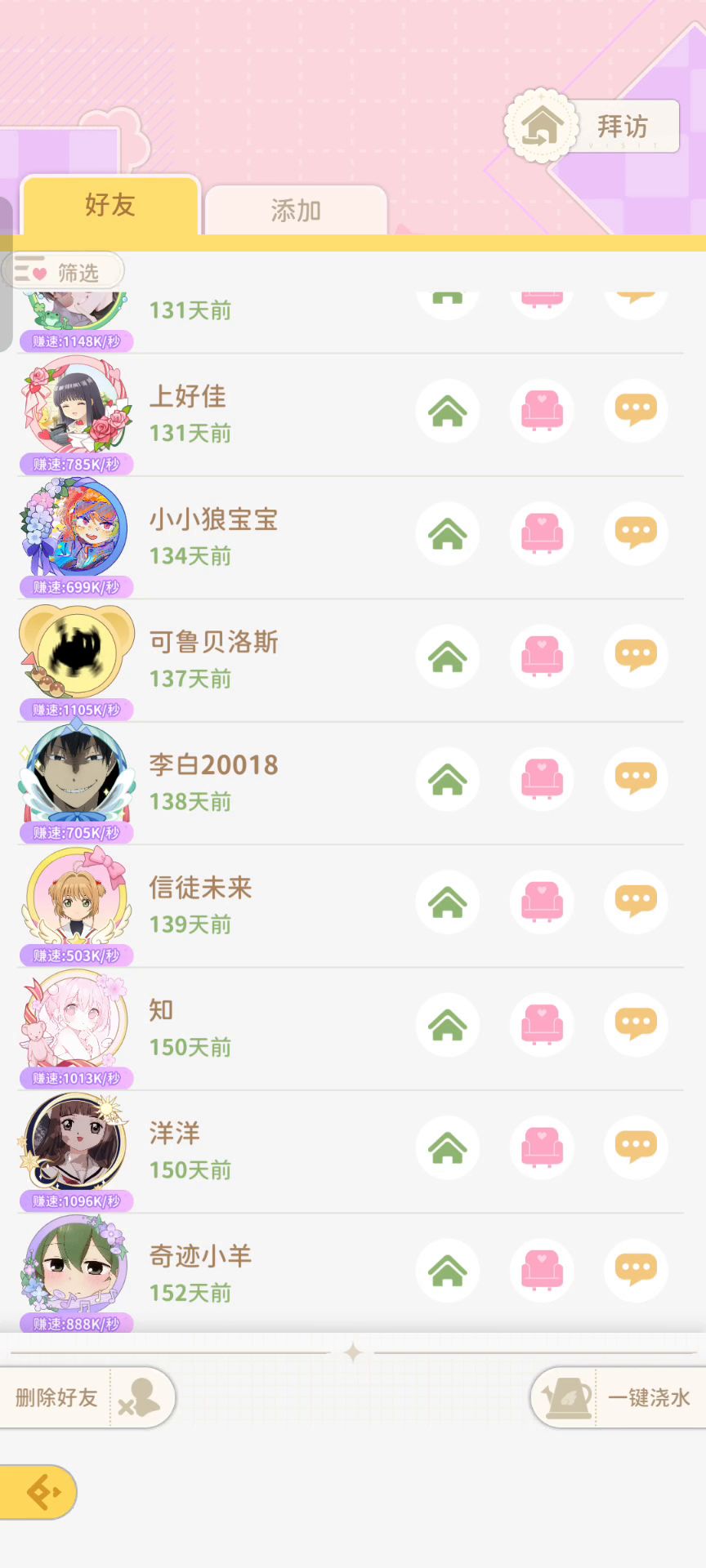Select the 好友 tab
The width and height of the screenshot is (706, 1568).
[x=110, y=205]
